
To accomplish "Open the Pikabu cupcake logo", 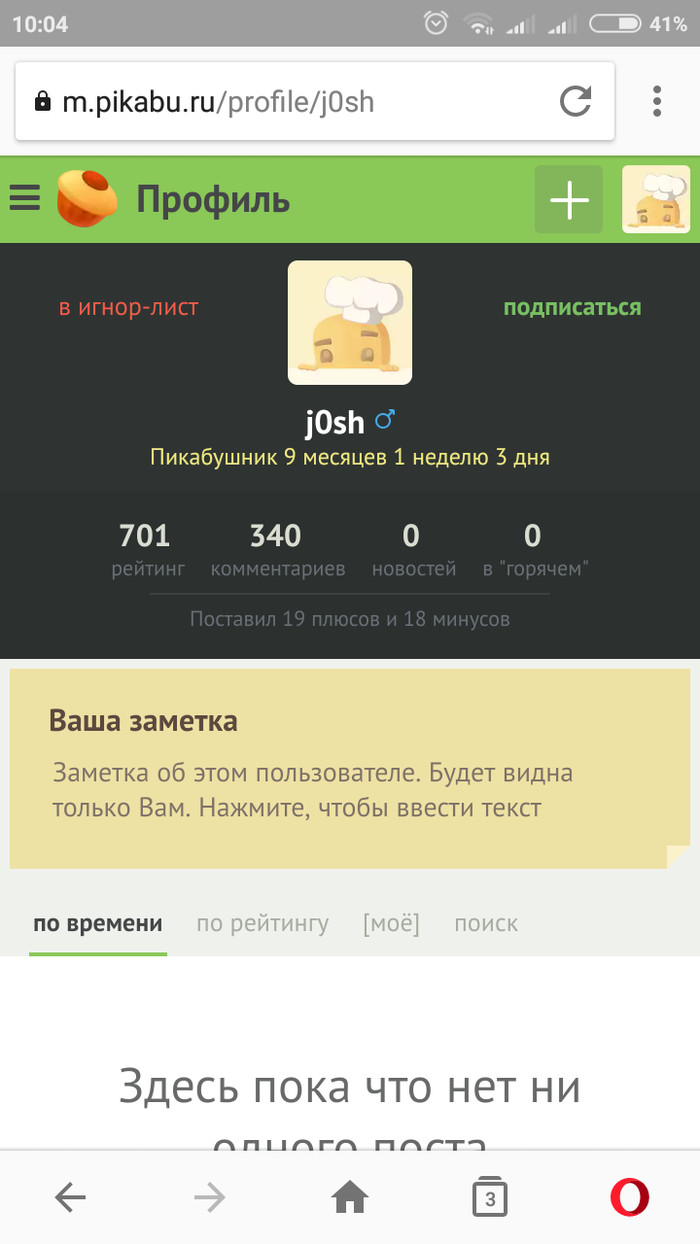I will coord(86,199).
